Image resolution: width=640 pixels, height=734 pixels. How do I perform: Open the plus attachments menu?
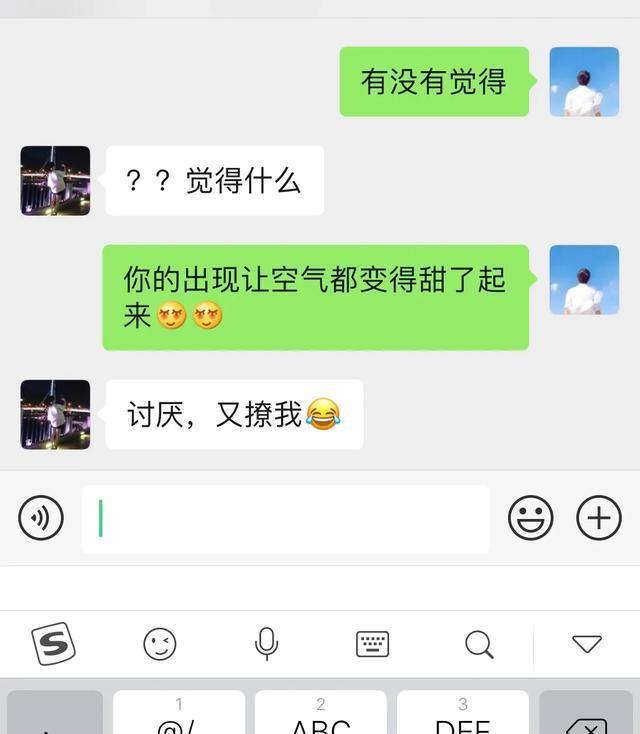coord(598,518)
